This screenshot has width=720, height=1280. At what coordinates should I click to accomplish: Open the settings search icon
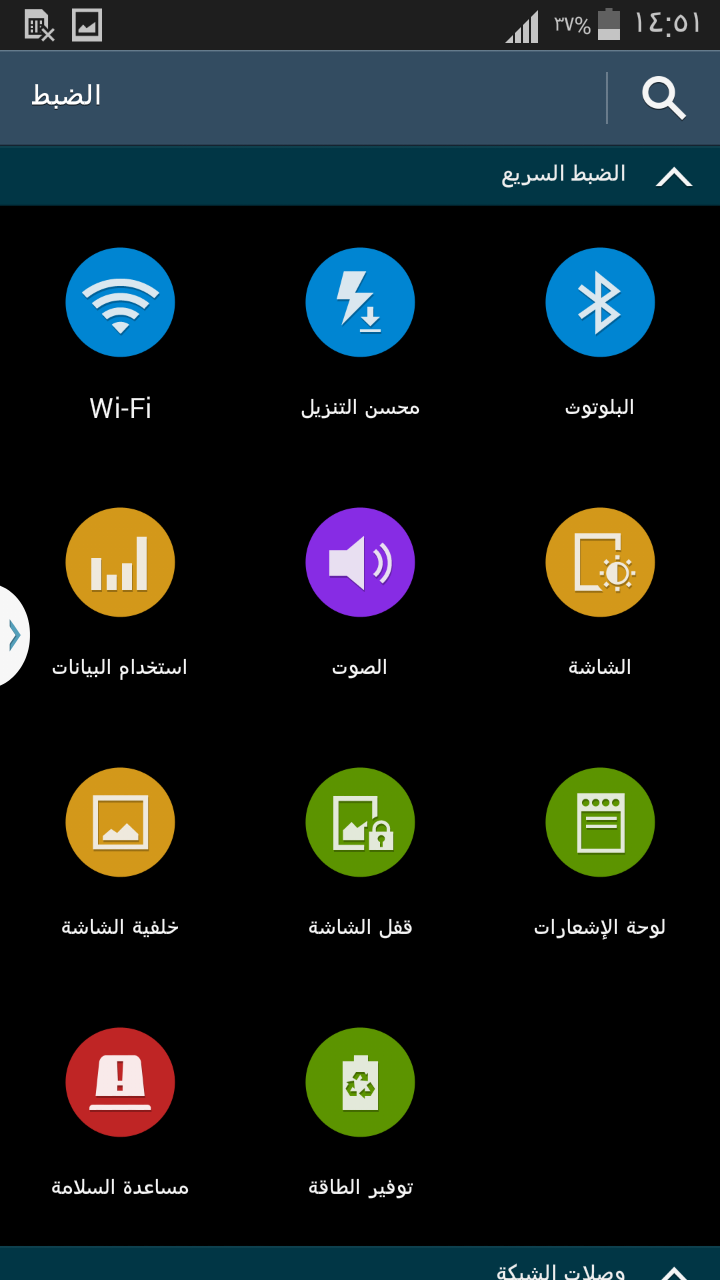coord(663,98)
